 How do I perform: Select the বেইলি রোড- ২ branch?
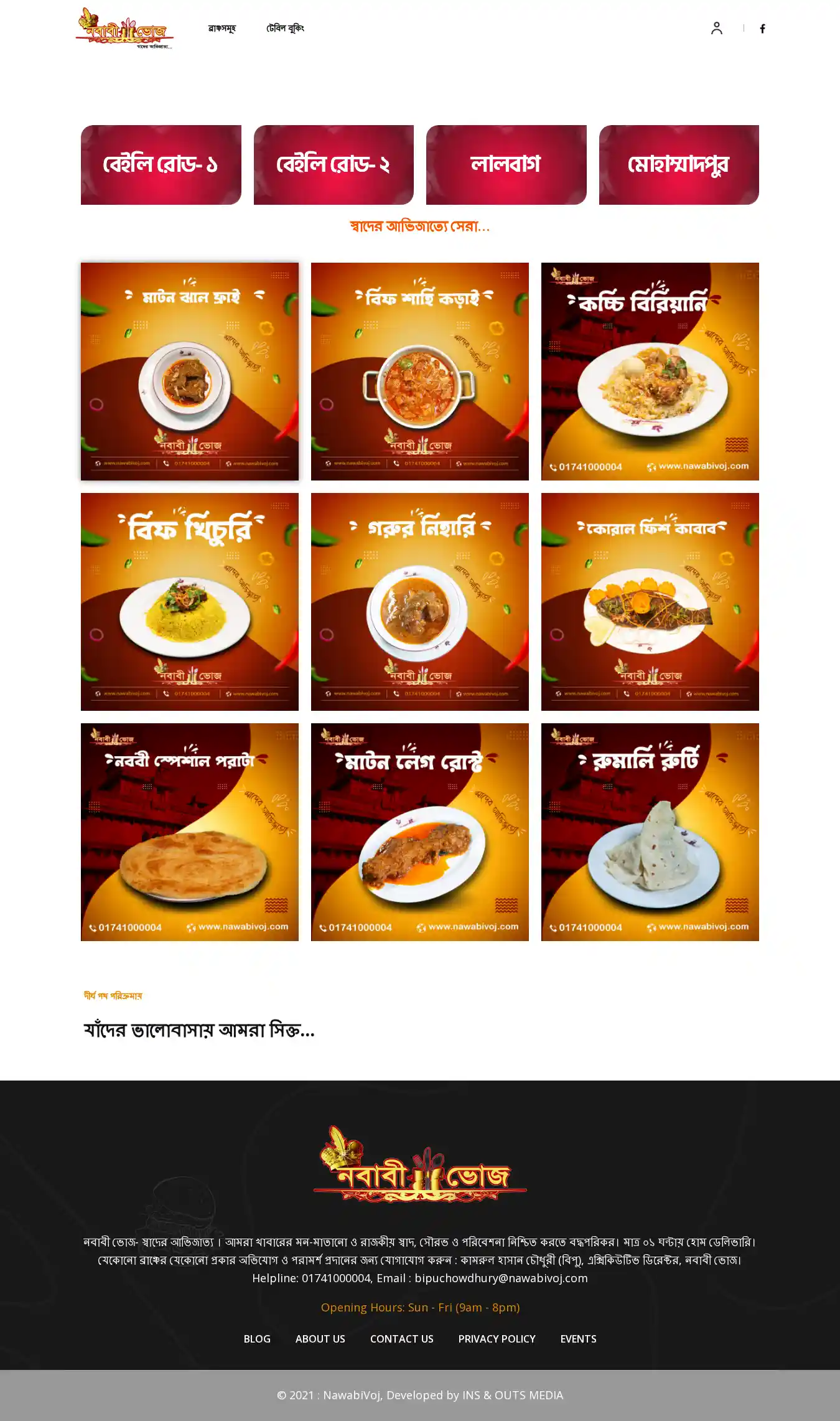334,165
